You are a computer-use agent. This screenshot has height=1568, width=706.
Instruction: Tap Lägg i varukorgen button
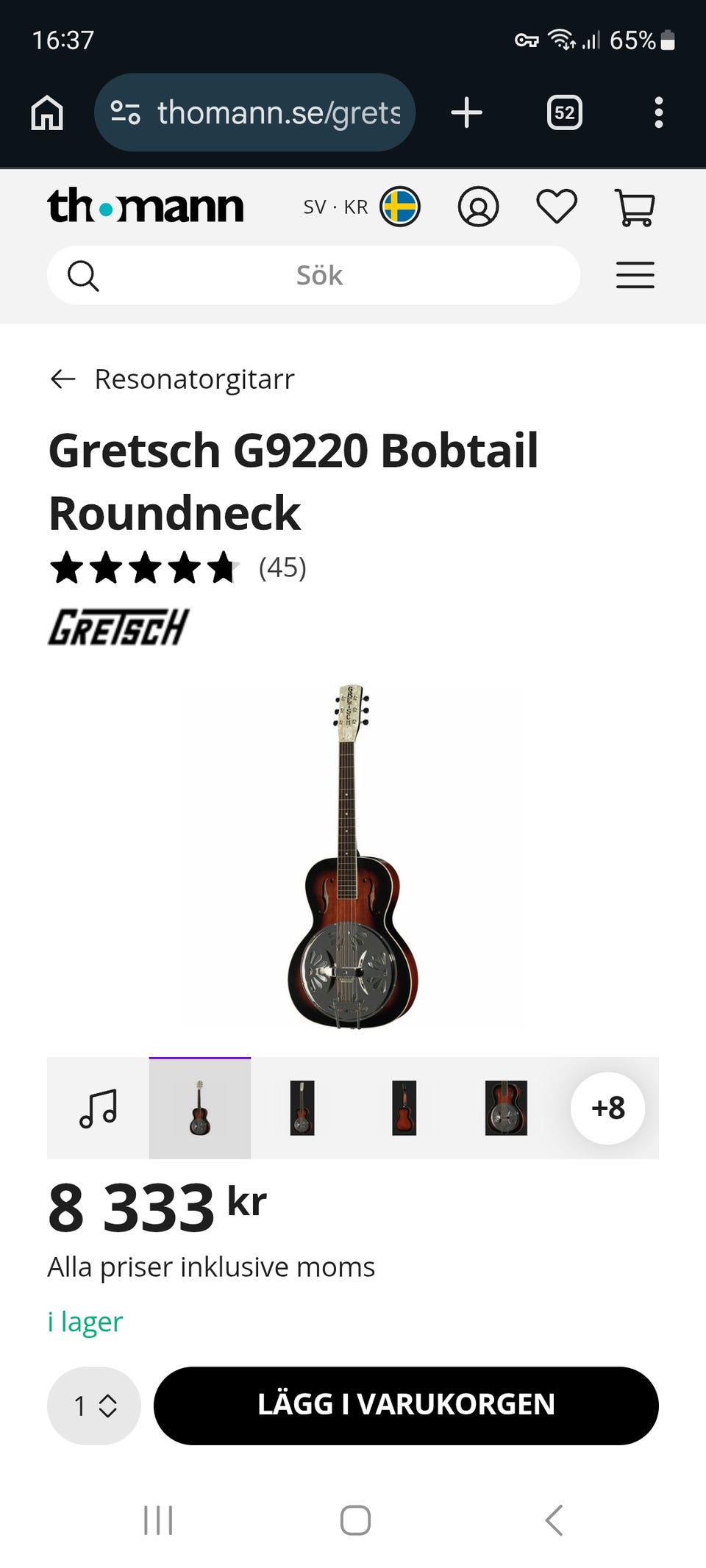[x=406, y=1406]
